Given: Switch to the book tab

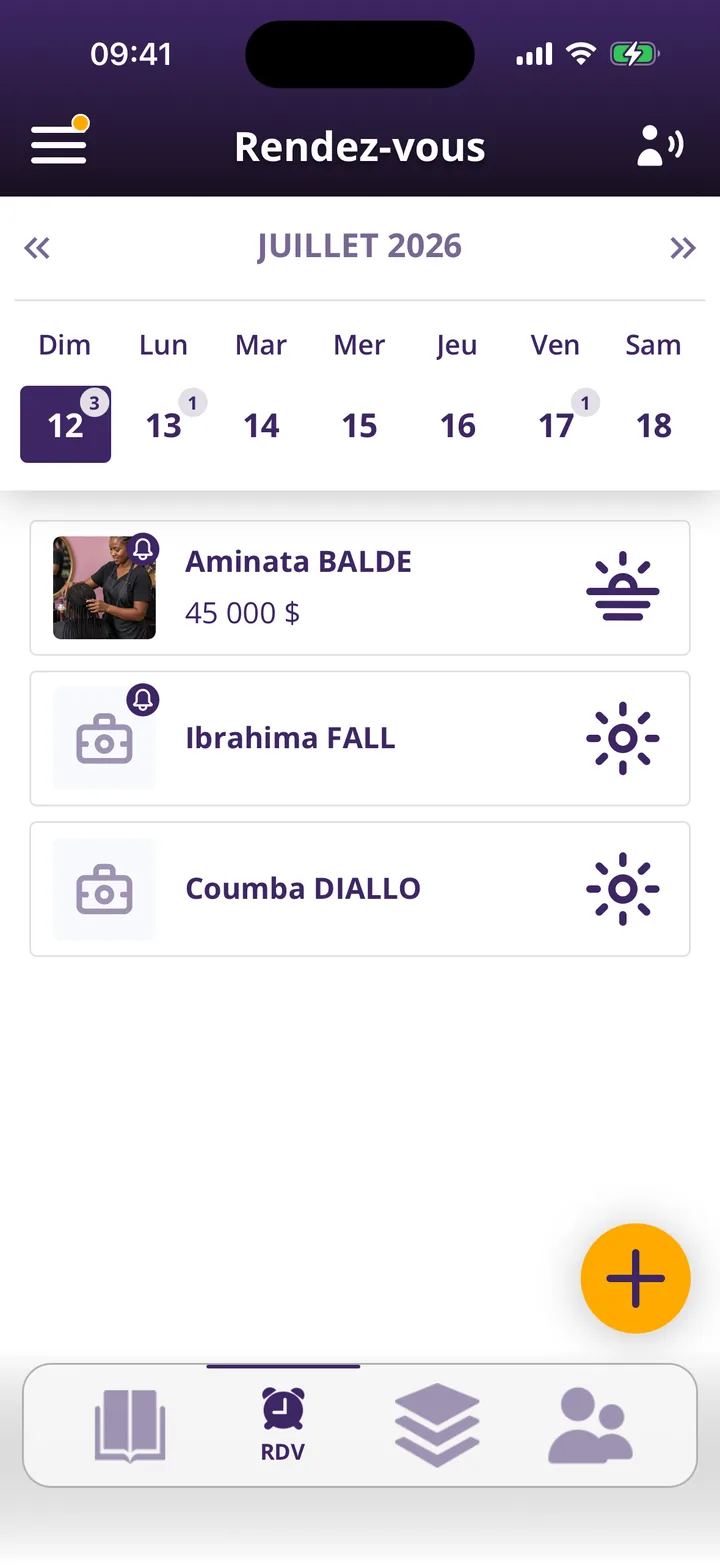Looking at the screenshot, I should click(130, 1425).
